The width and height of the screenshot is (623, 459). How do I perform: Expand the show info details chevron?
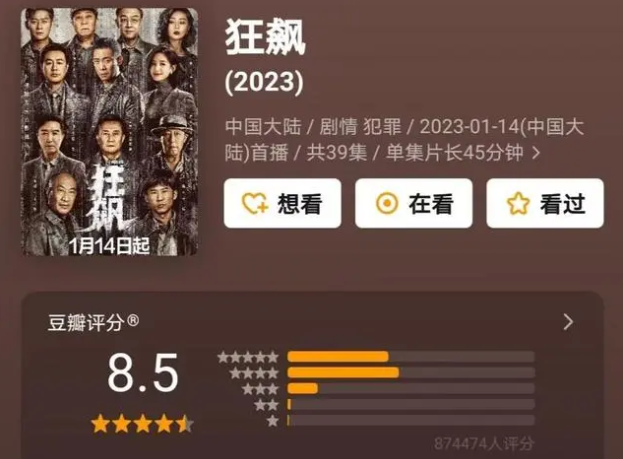[537, 153]
